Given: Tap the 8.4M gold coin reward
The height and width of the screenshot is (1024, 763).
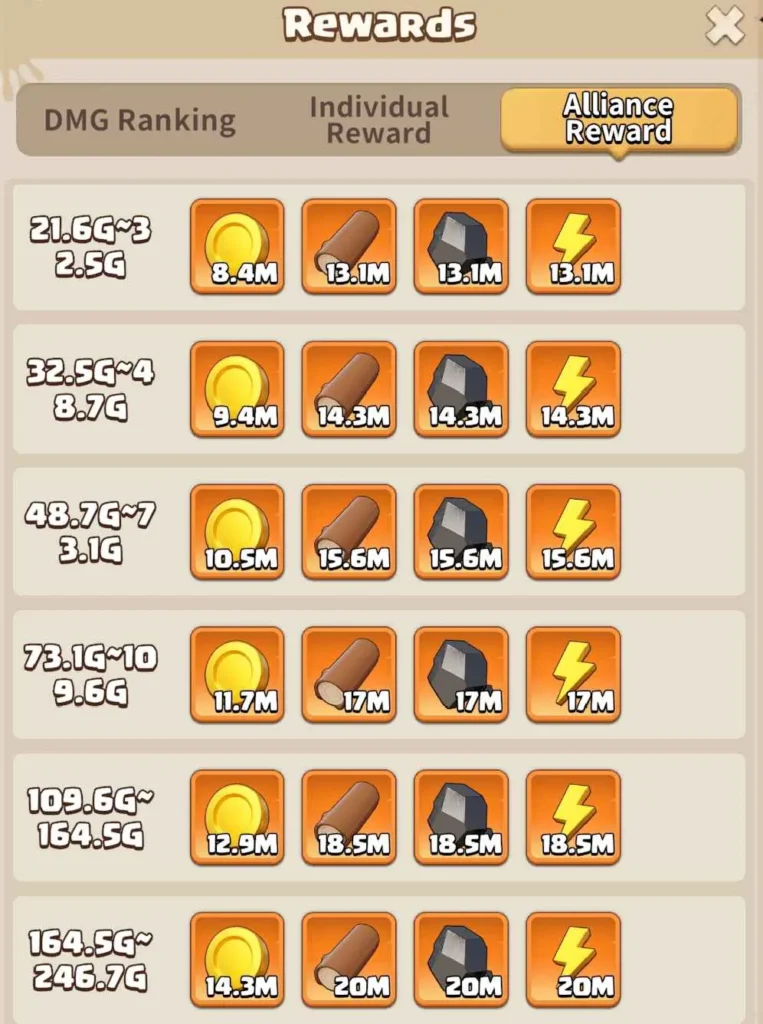Looking at the screenshot, I should point(237,246).
